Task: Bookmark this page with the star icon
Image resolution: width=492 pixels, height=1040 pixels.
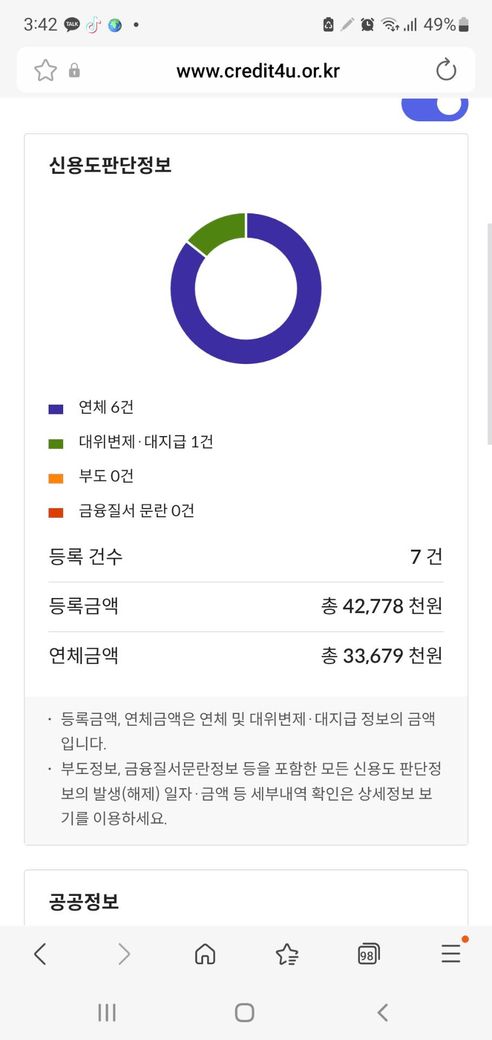Action: point(45,70)
